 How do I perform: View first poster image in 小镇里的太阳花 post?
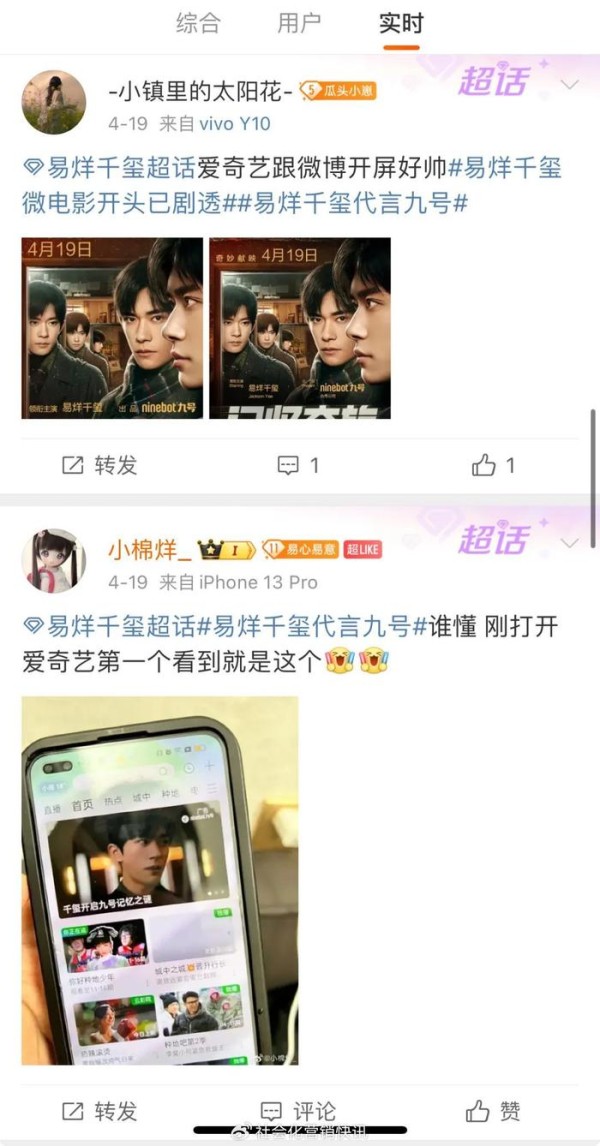(112, 328)
